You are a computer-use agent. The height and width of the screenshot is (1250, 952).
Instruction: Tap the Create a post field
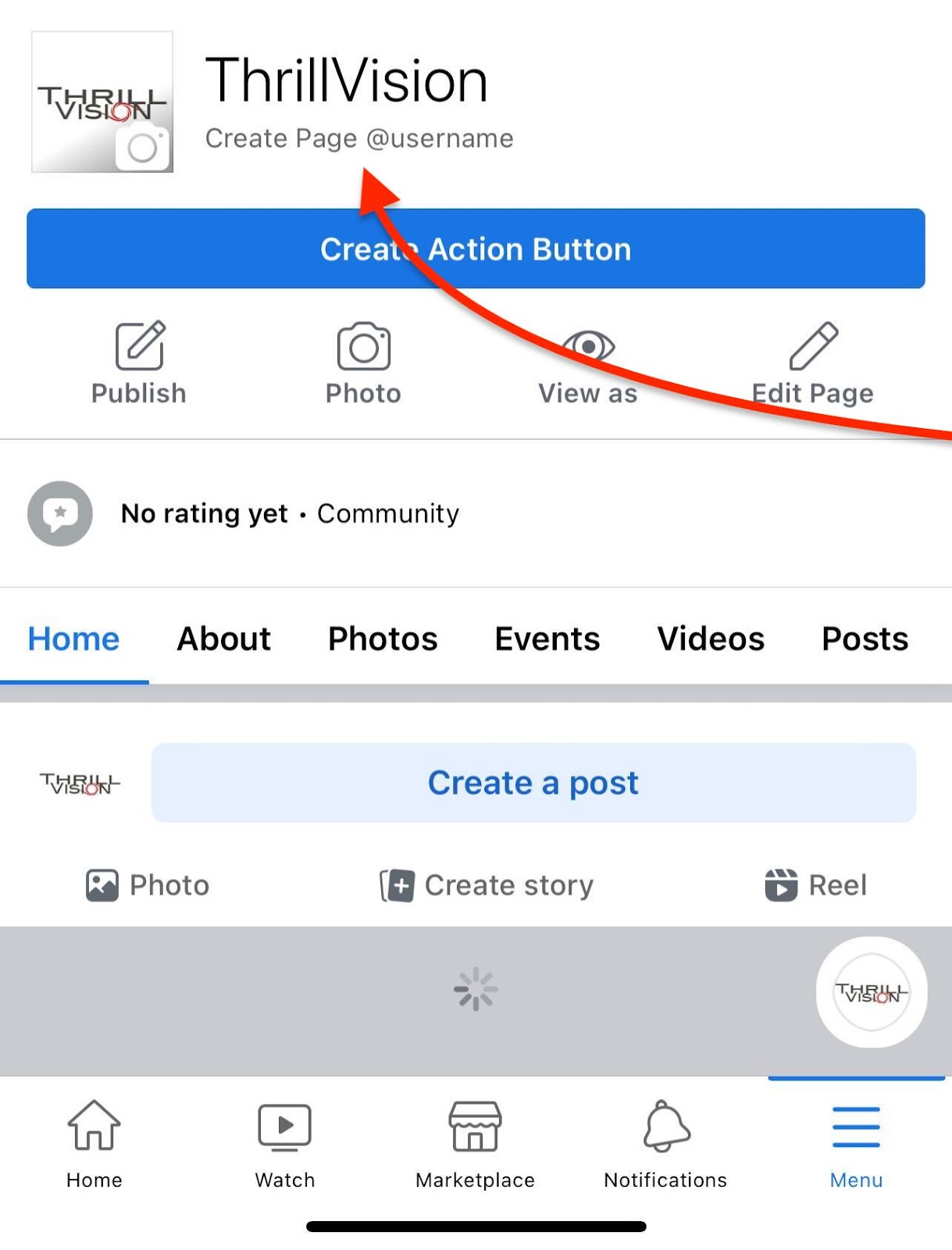(x=533, y=782)
